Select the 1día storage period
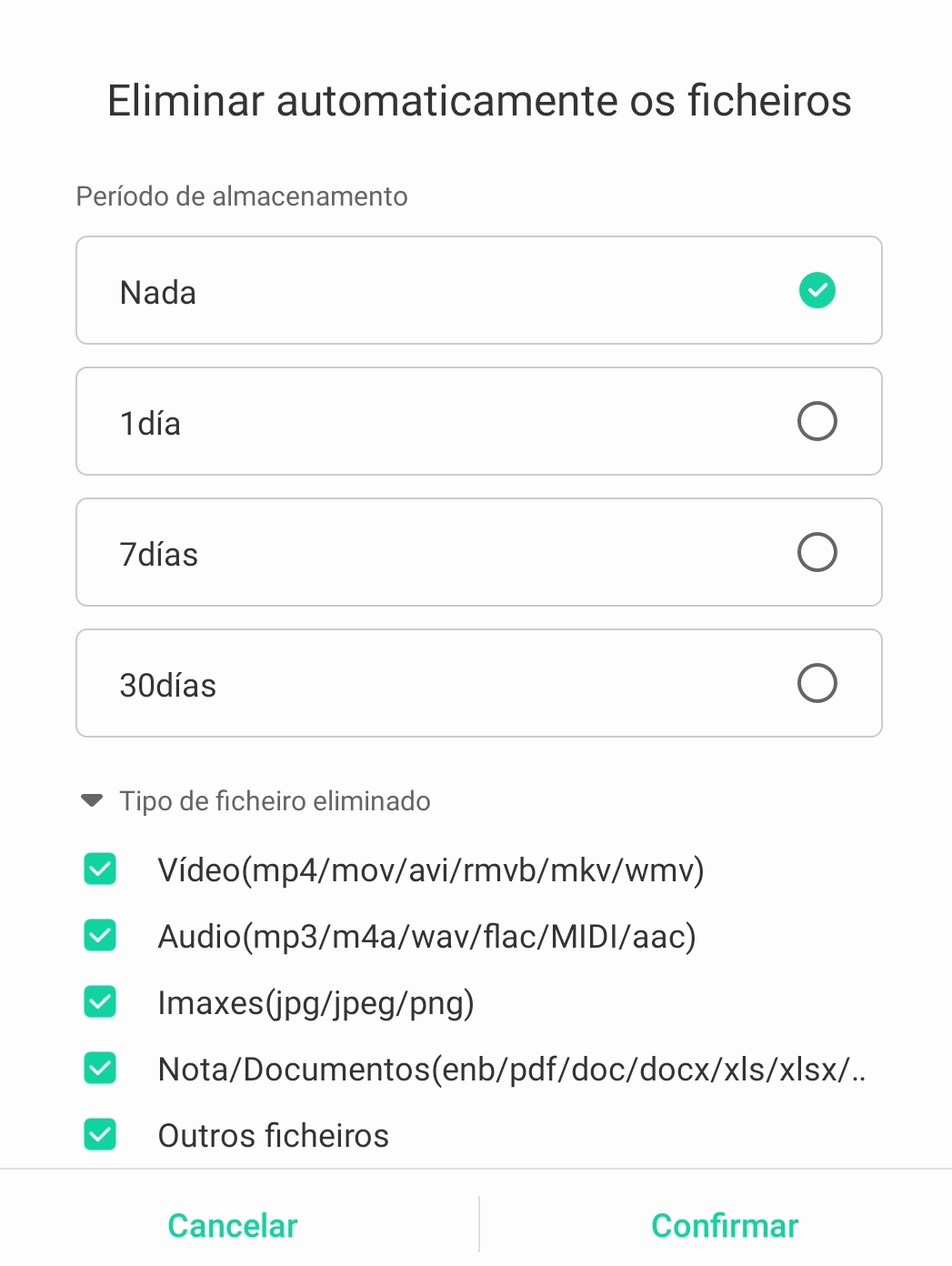Image resolution: width=952 pixels, height=1266 pixels. click(x=479, y=421)
